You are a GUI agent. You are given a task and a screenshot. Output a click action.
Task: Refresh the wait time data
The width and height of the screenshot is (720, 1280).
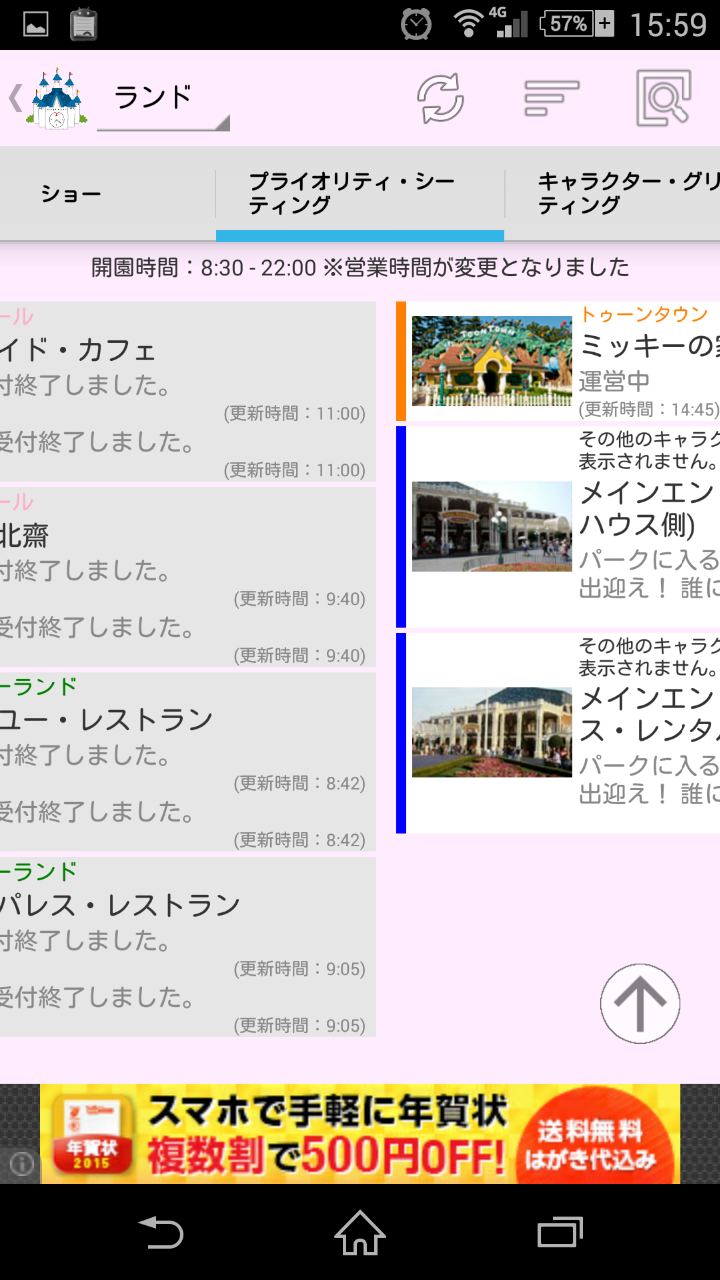coord(440,98)
